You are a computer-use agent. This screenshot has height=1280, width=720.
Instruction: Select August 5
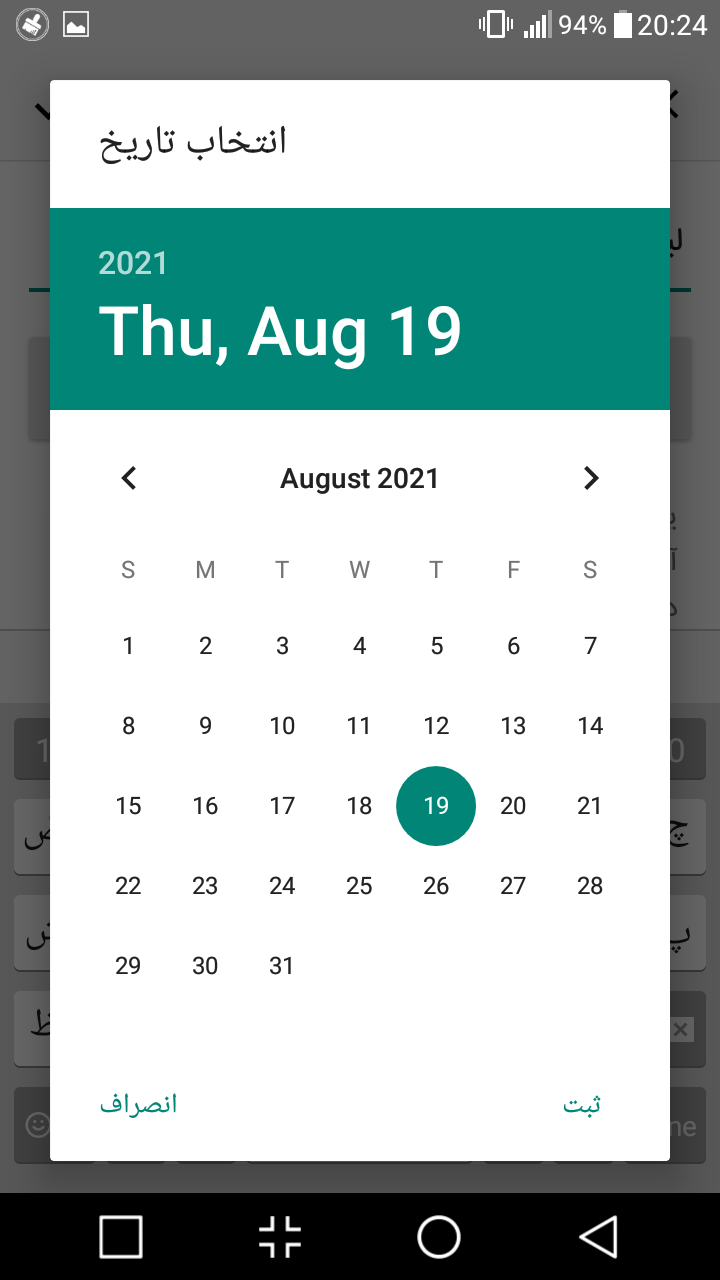point(436,646)
